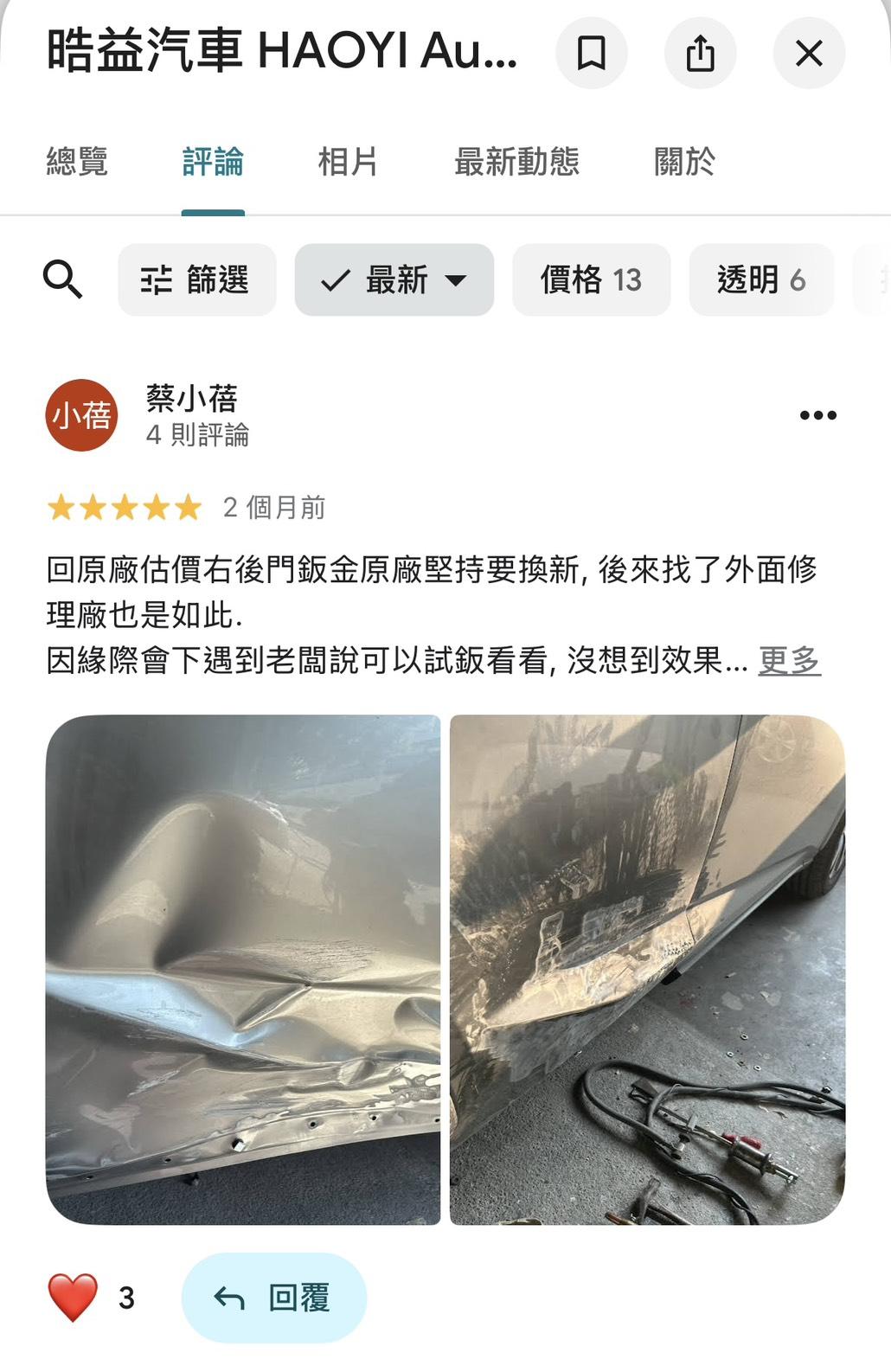Expand the review with 更多
Image resolution: width=891 pixels, height=1372 pixels.
tap(789, 661)
